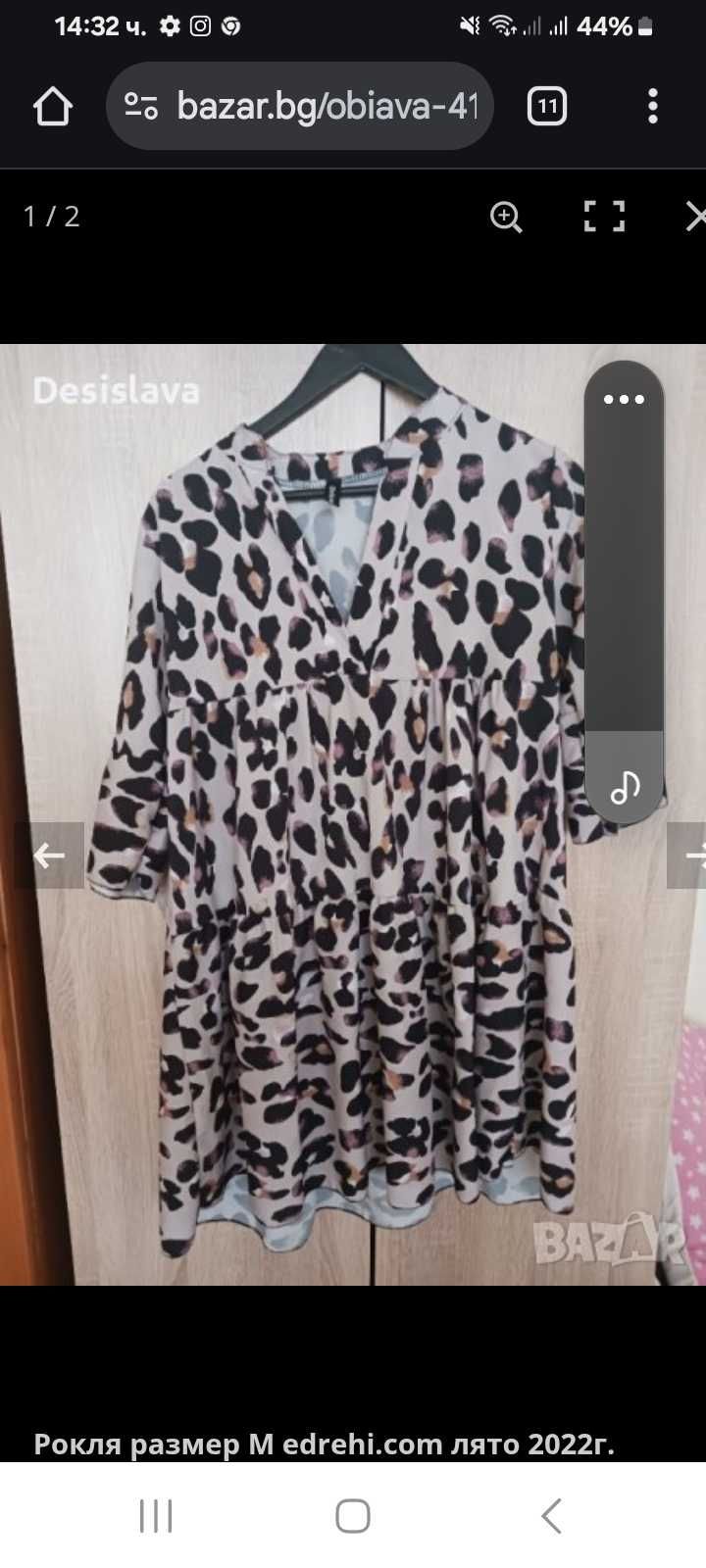Open recent apps from the navigation bar
Viewport: 706px width, 1568px height.
click(x=156, y=1516)
